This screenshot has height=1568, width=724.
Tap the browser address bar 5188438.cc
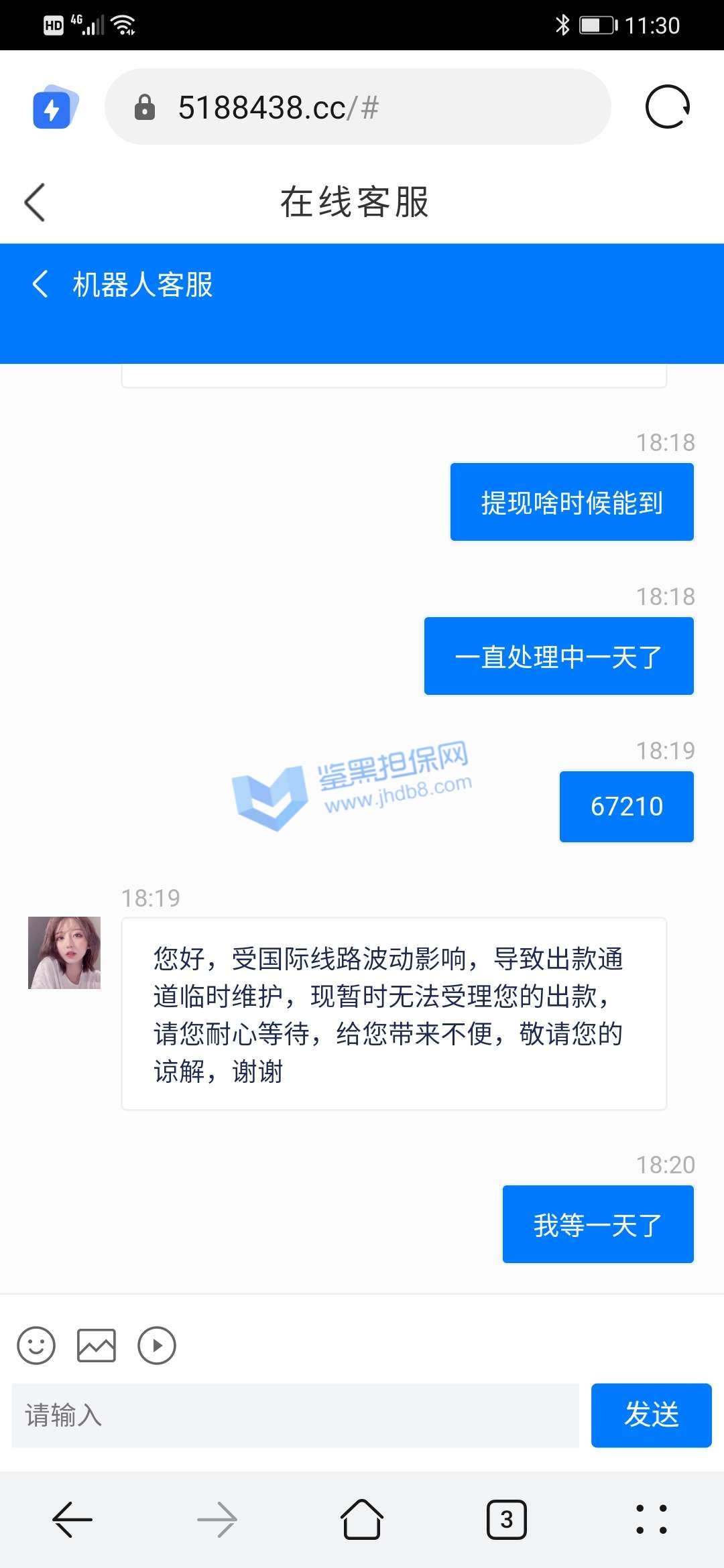357,107
